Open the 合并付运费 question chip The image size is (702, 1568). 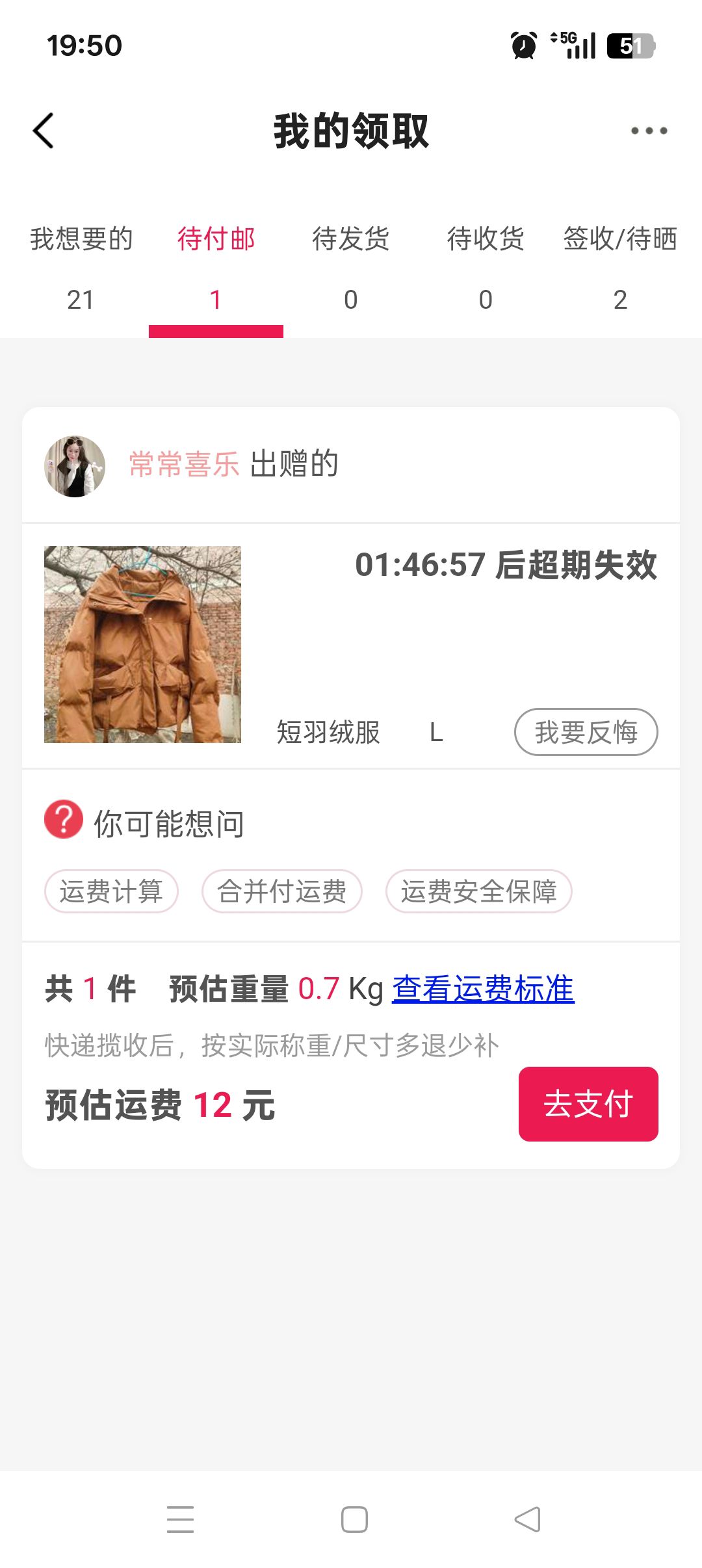coord(281,891)
